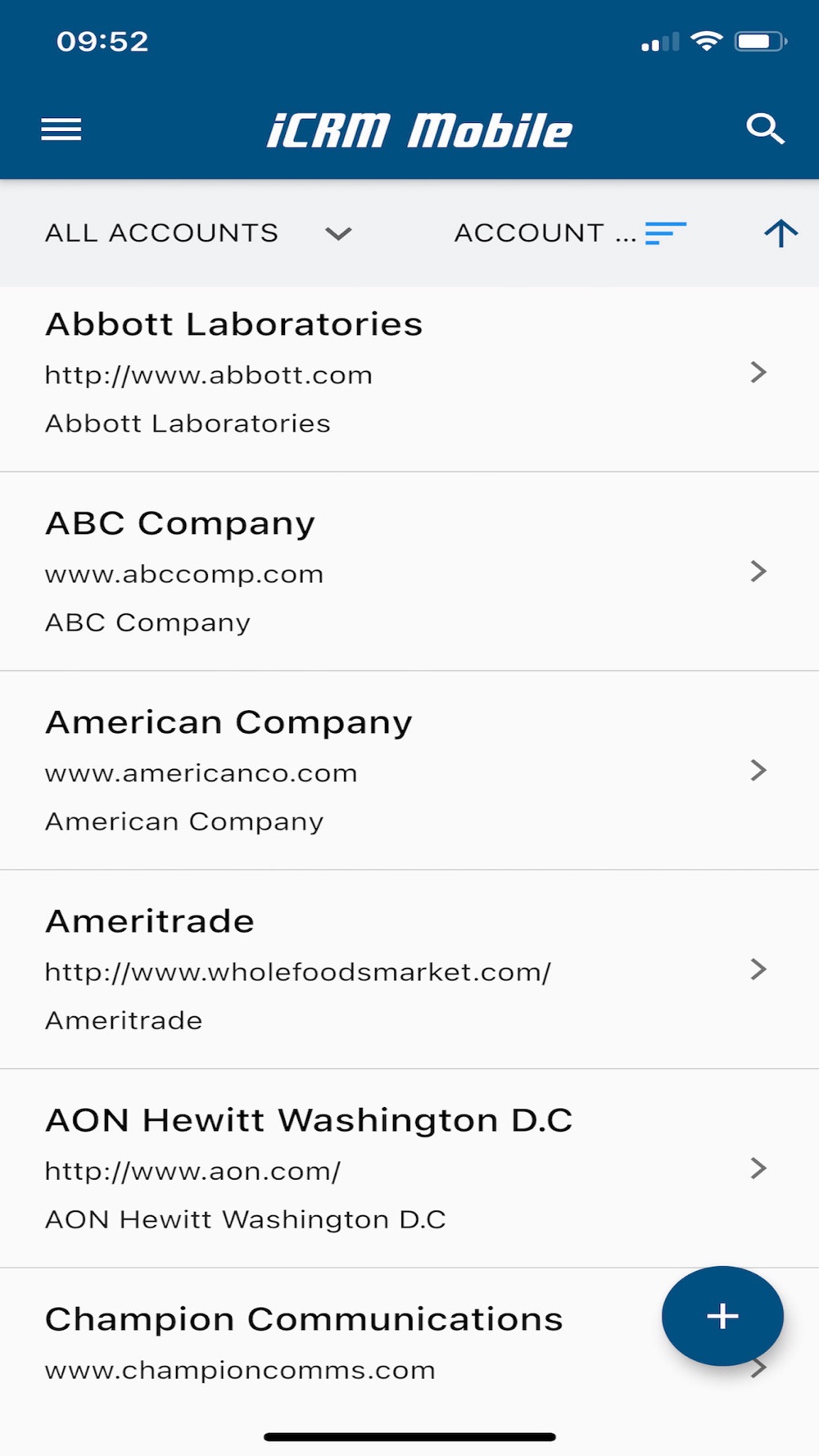Open the ABC Company account
Viewport: 819px width, 1456px height.
tap(409, 572)
